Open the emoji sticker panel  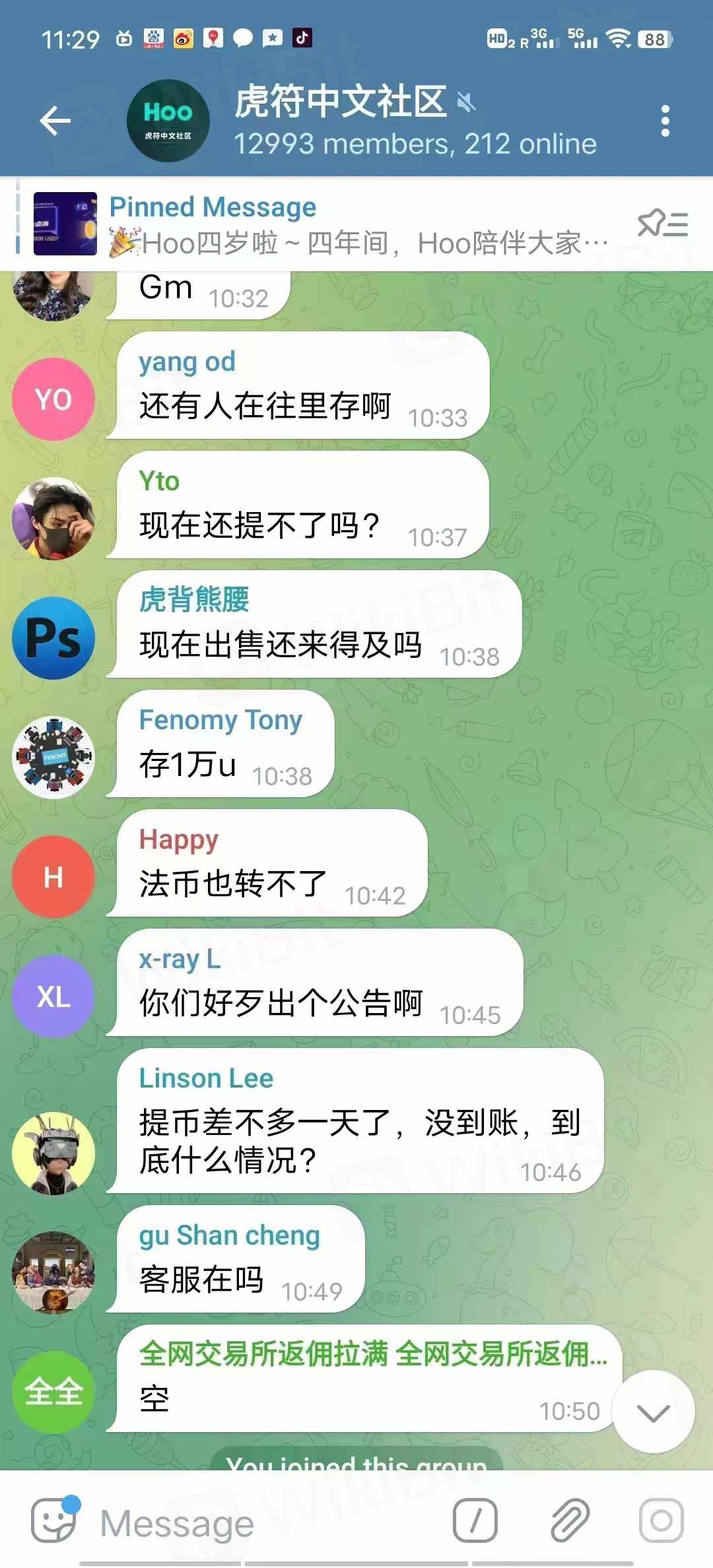[x=54, y=1520]
